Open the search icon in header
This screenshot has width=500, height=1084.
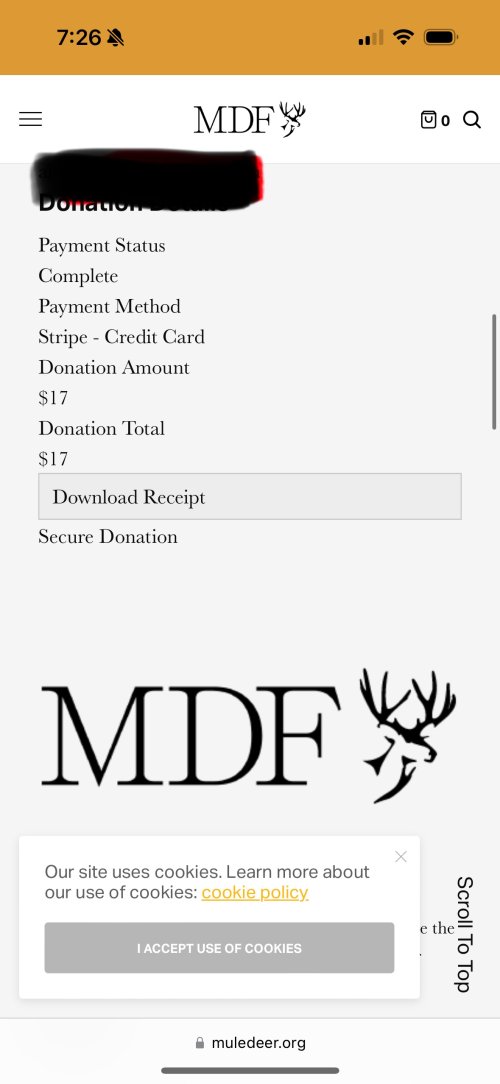[x=472, y=120]
